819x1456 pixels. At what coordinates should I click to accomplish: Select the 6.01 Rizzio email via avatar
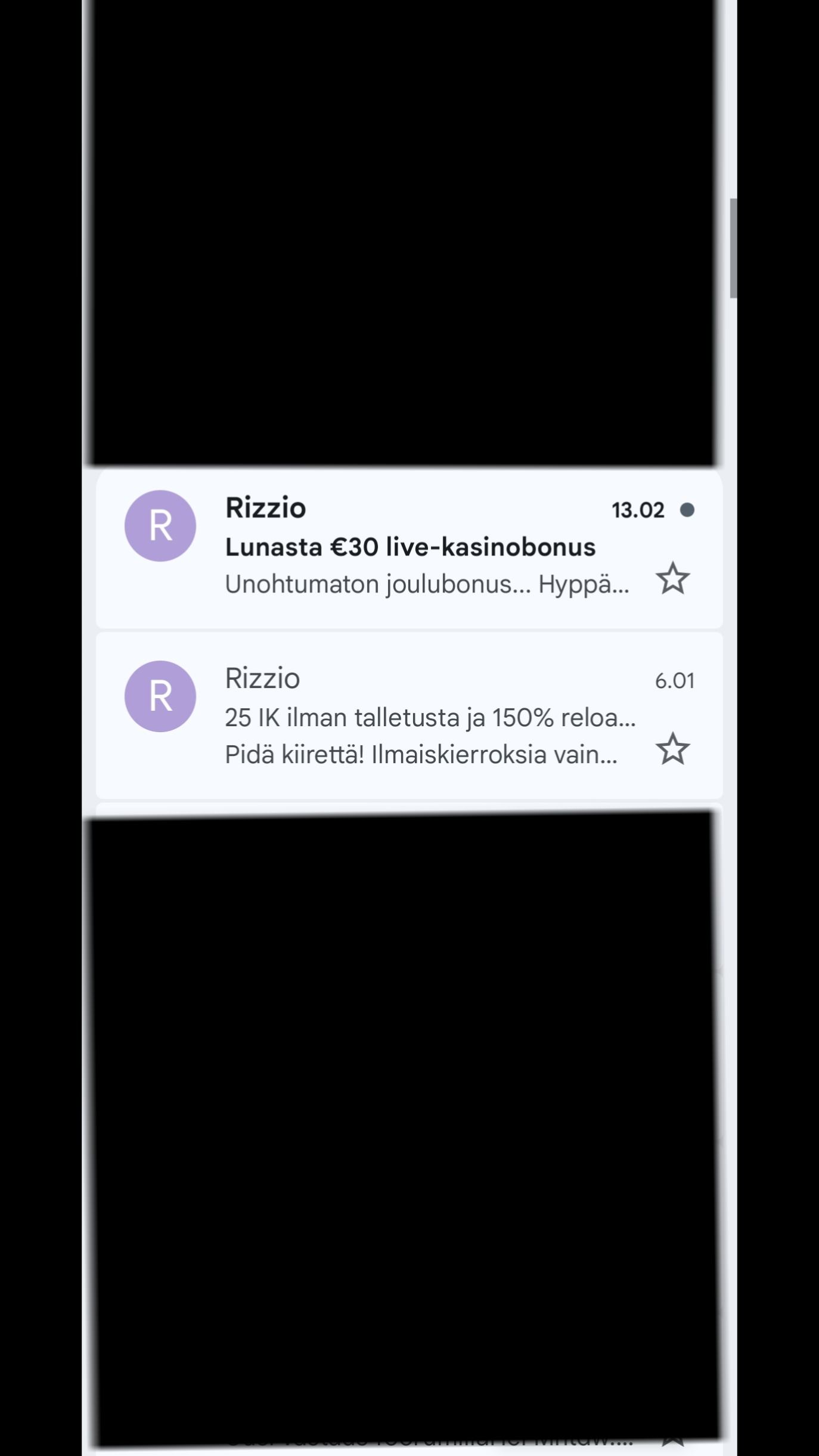coord(160,696)
